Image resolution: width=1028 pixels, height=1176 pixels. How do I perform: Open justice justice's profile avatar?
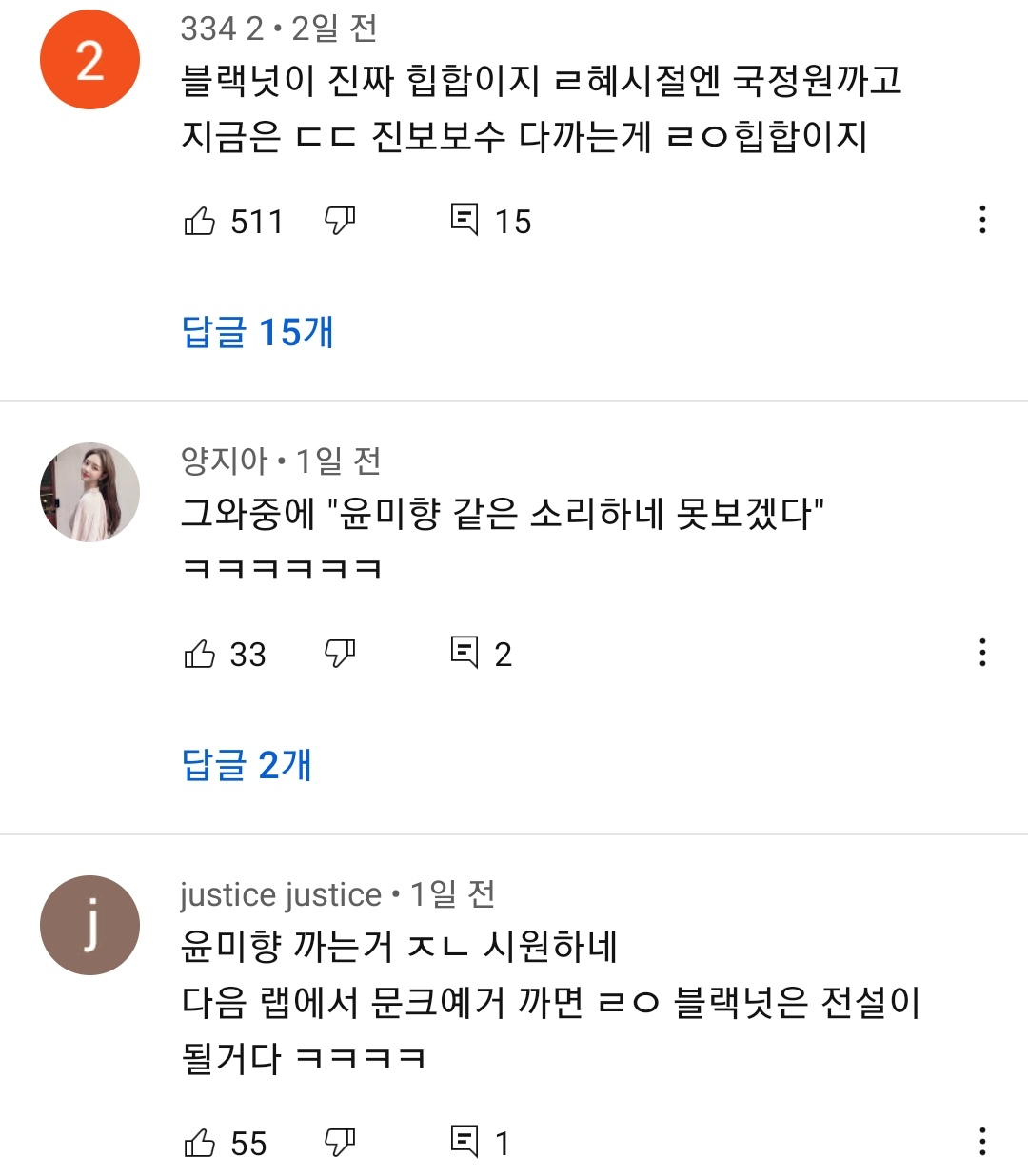89,925
